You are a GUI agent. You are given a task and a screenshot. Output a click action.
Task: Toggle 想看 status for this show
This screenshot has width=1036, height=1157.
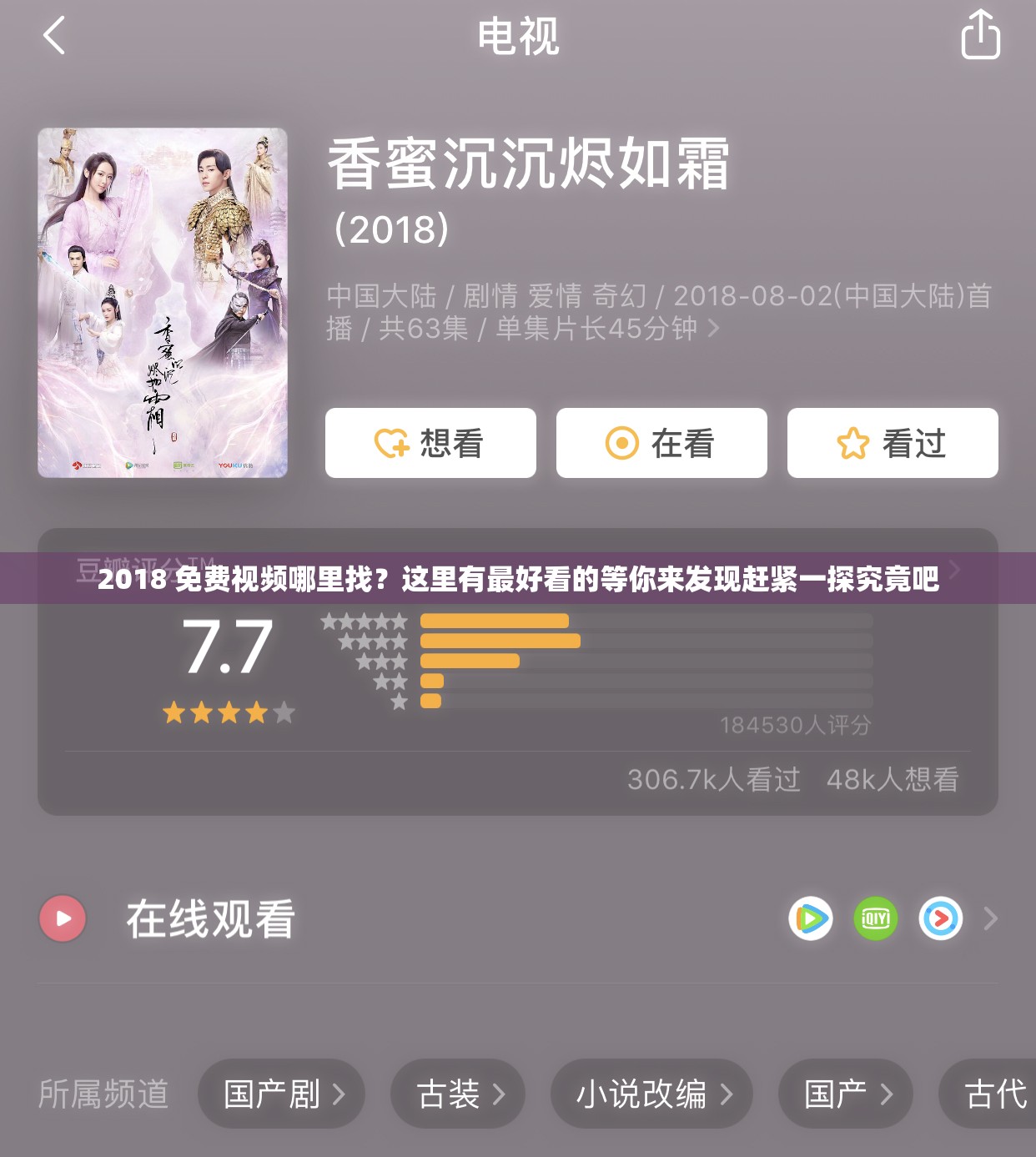[x=430, y=444]
